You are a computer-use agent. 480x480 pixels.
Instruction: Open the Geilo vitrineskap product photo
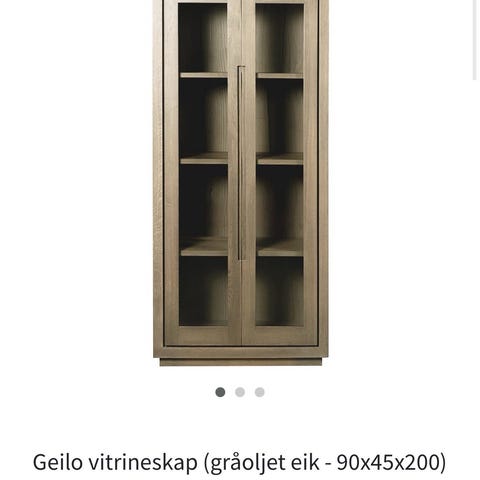[x=241, y=183]
